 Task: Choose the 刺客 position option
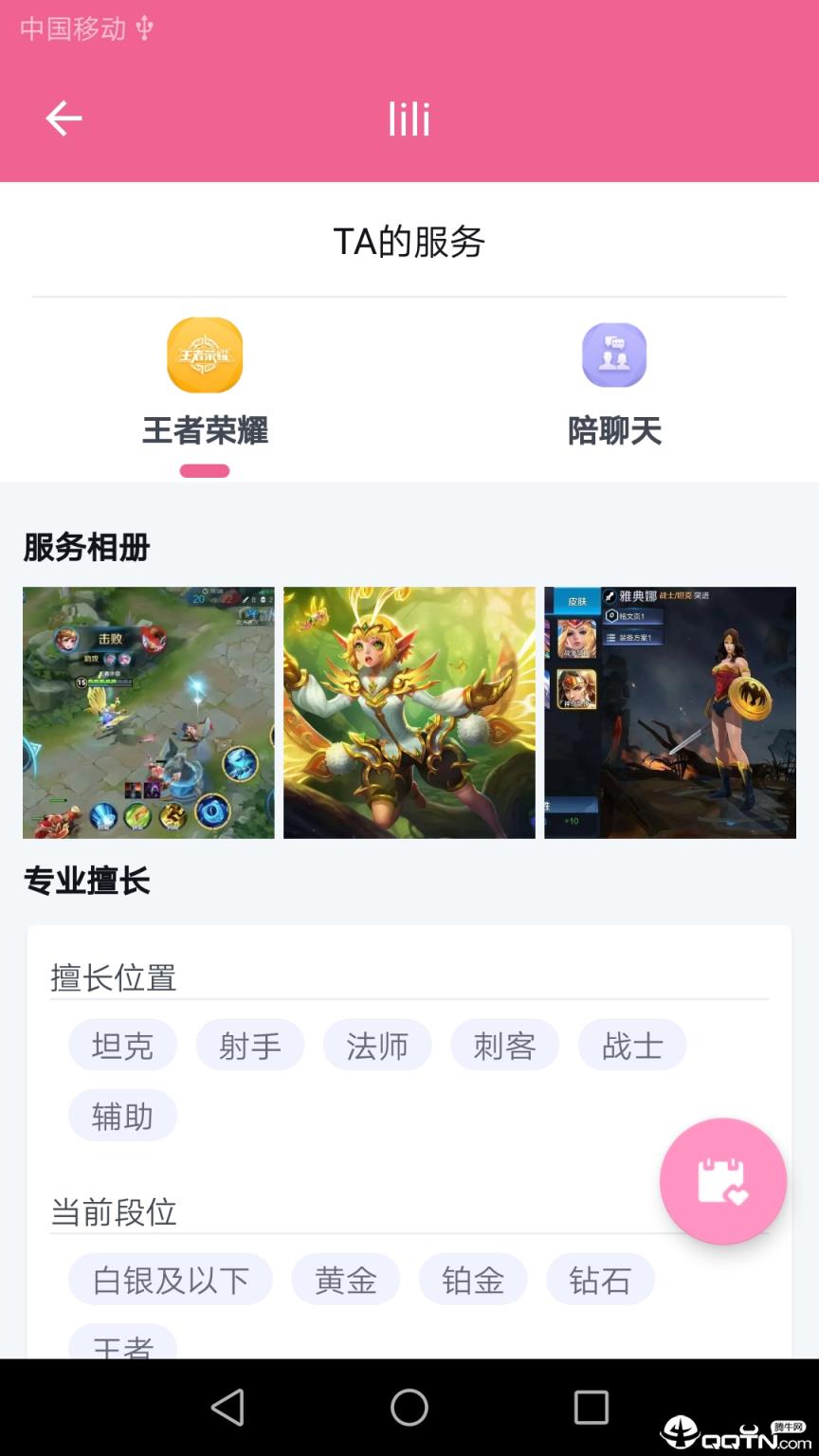(504, 1045)
